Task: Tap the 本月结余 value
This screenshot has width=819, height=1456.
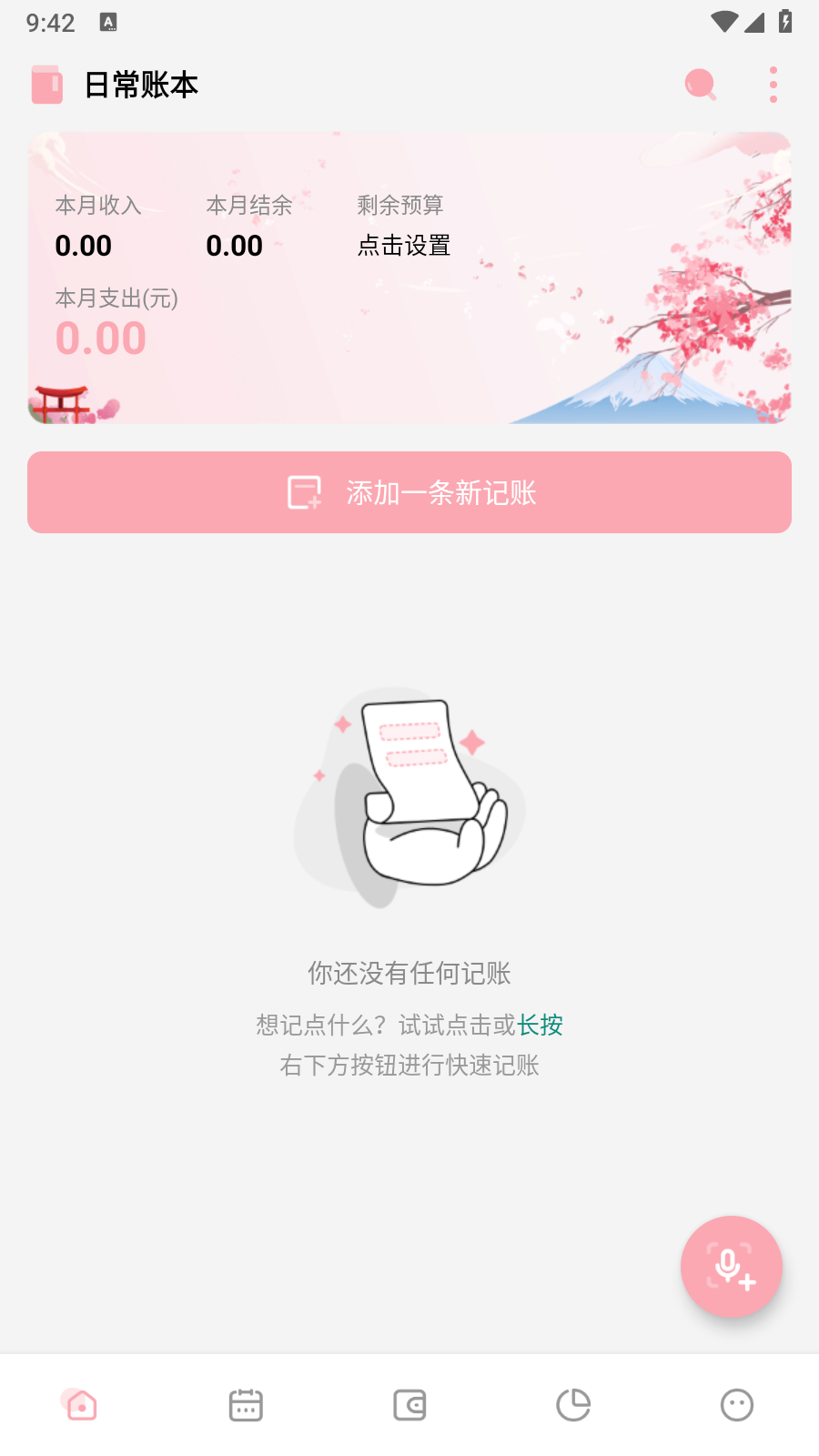Action: [234, 245]
